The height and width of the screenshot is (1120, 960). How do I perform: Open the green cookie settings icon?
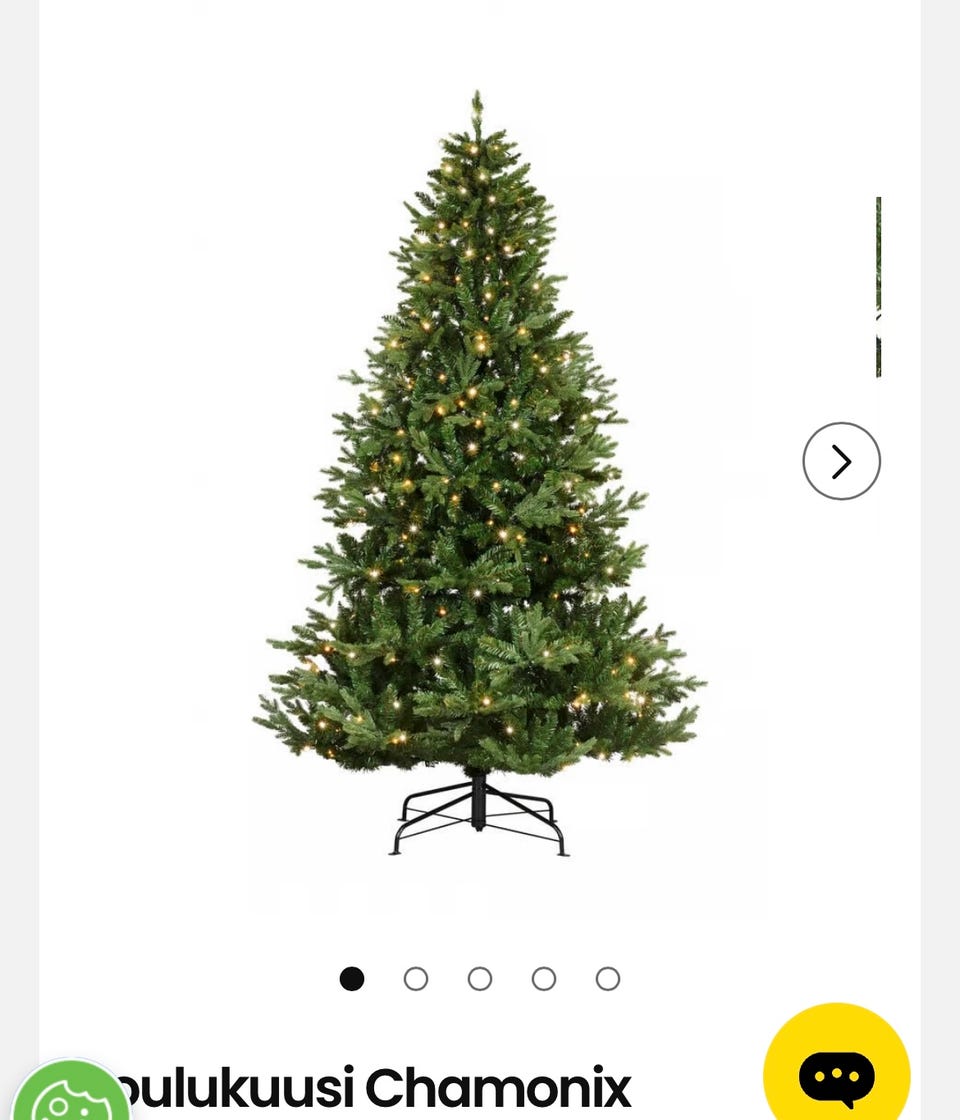68,1095
